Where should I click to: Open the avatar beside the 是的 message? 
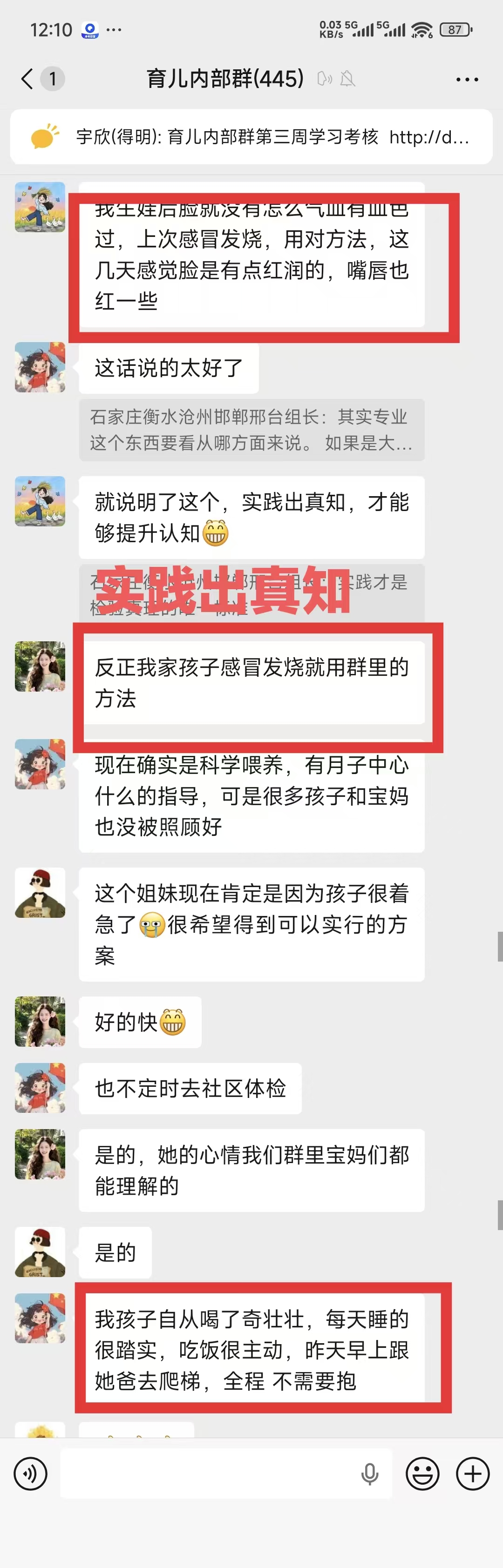(40, 1252)
